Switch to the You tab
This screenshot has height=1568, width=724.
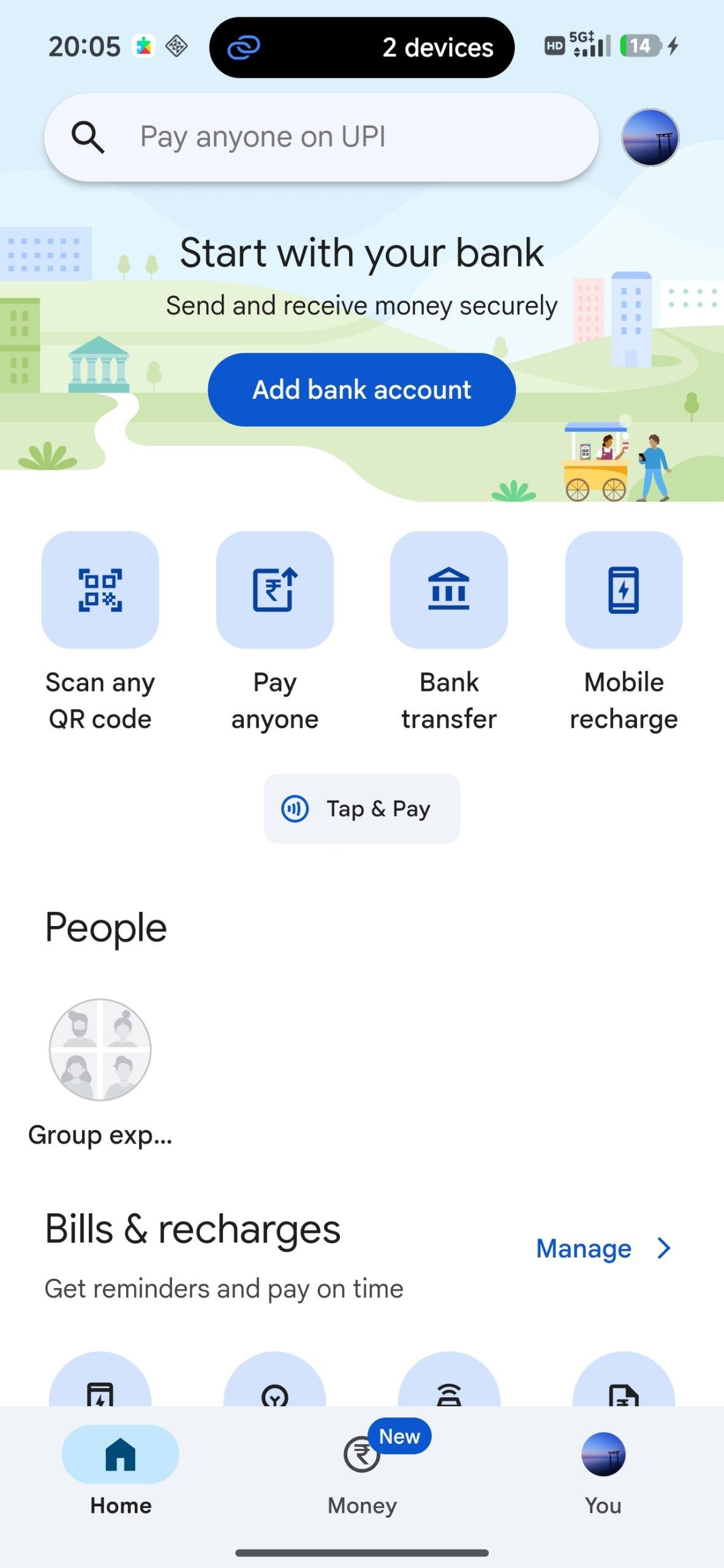tap(603, 1470)
